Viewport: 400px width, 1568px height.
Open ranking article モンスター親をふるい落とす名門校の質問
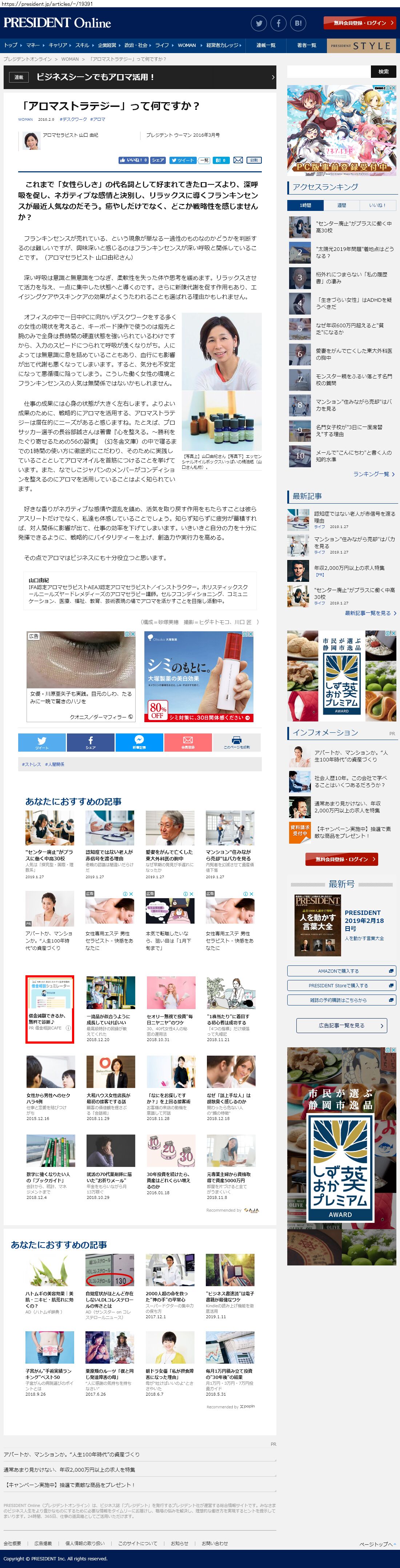354,379
